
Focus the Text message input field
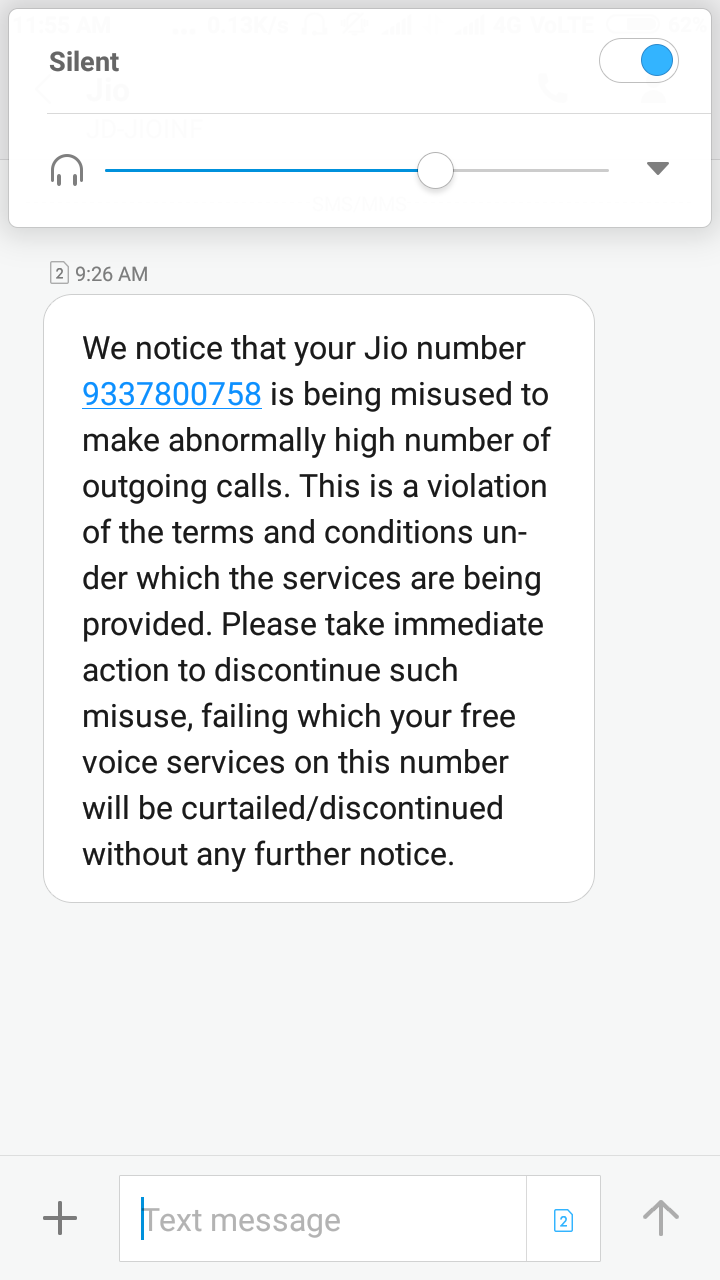coord(330,1219)
